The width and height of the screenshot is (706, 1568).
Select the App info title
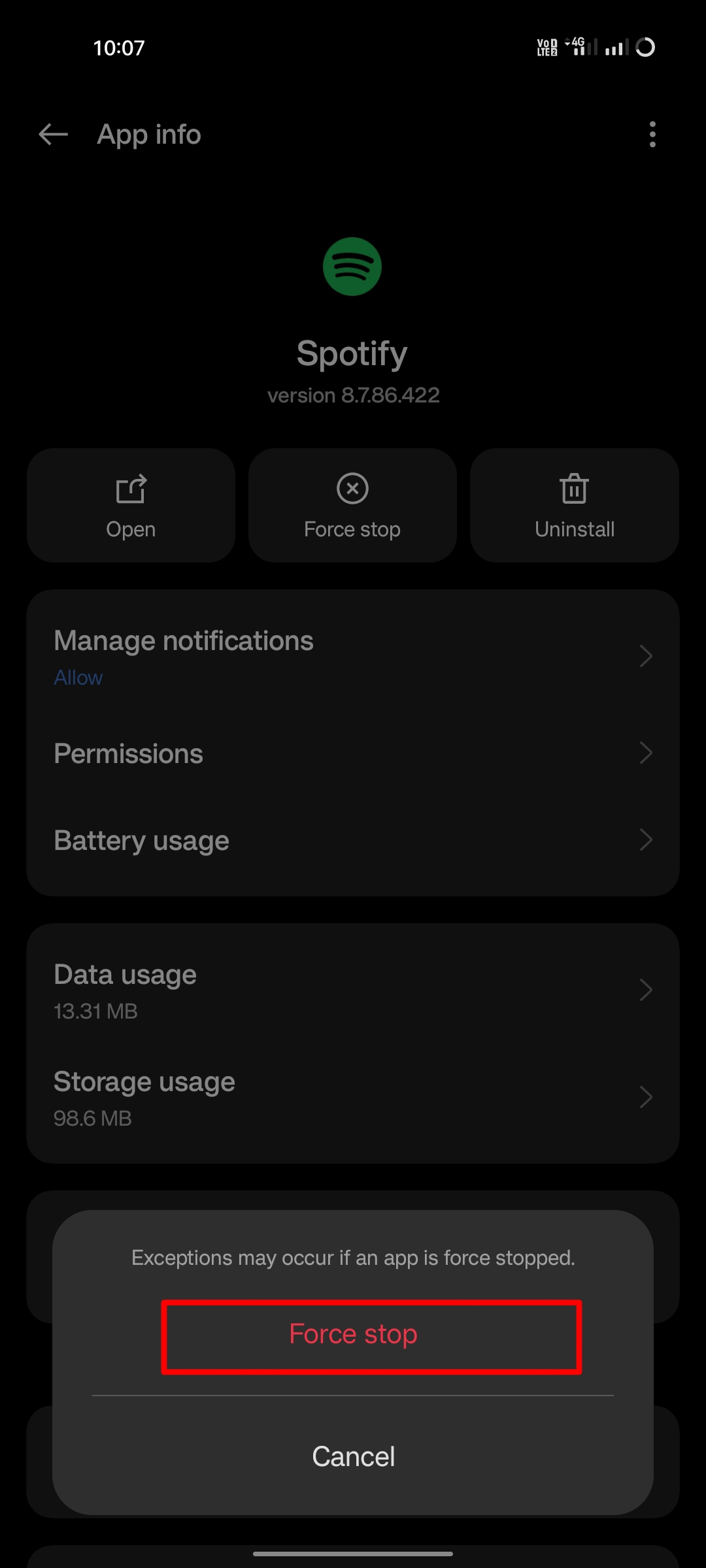pyautogui.click(x=149, y=135)
